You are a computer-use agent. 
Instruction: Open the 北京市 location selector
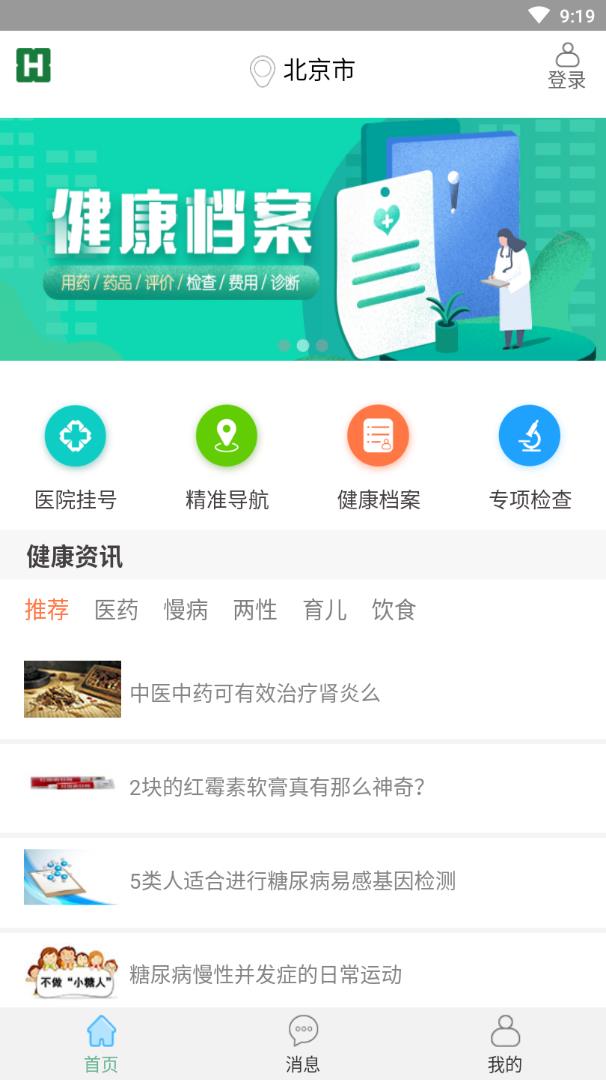[303, 70]
